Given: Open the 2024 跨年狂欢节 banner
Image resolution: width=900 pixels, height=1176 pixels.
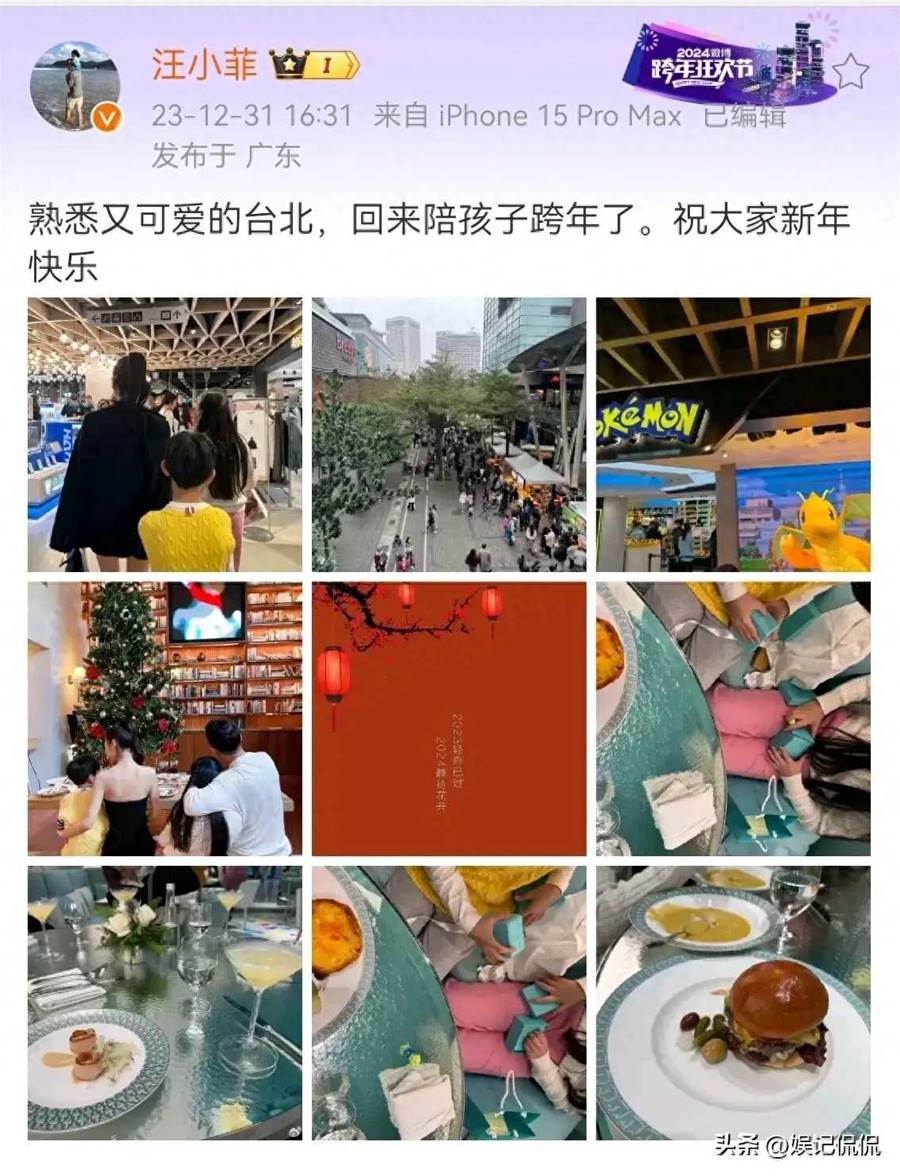Looking at the screenshot, I should coord(728,66).
